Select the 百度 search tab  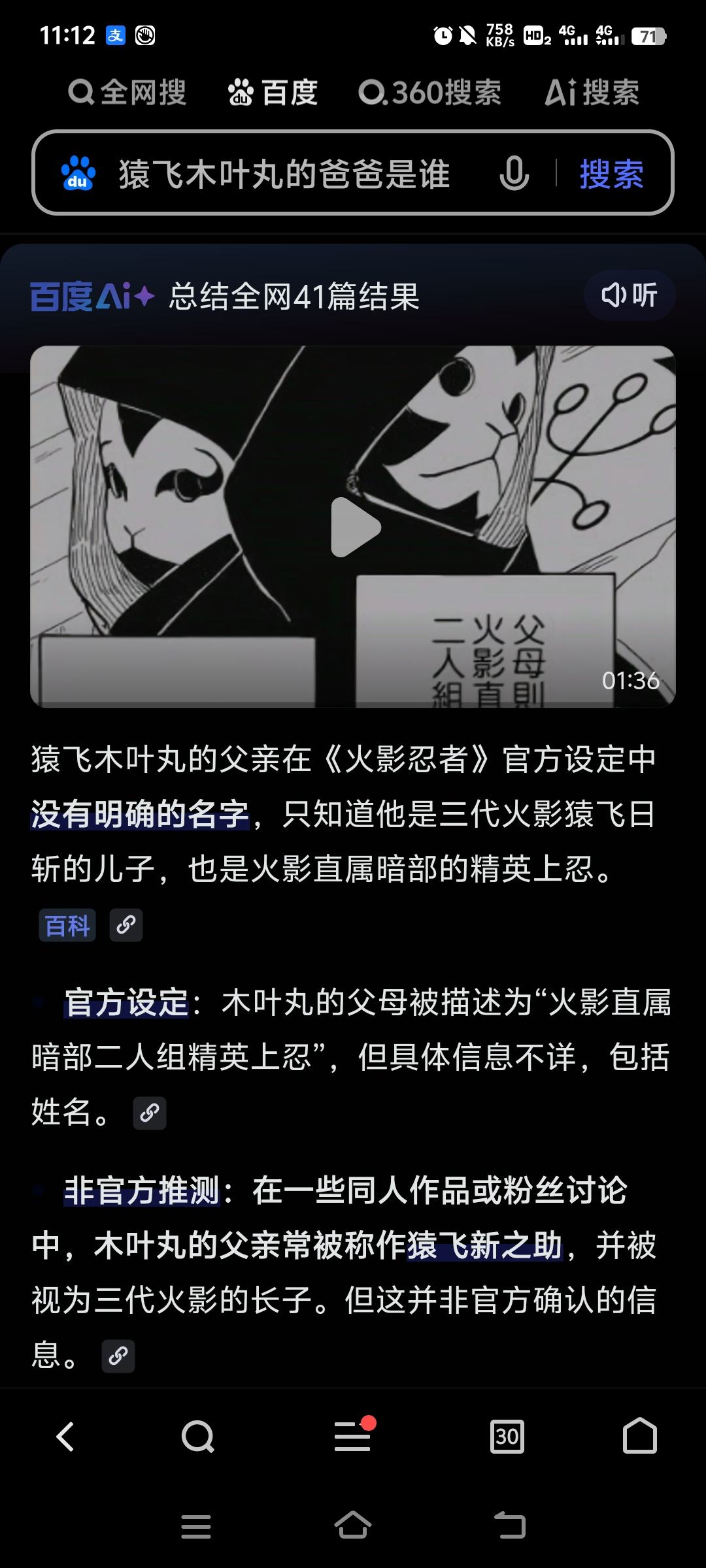tap(273, 92)
